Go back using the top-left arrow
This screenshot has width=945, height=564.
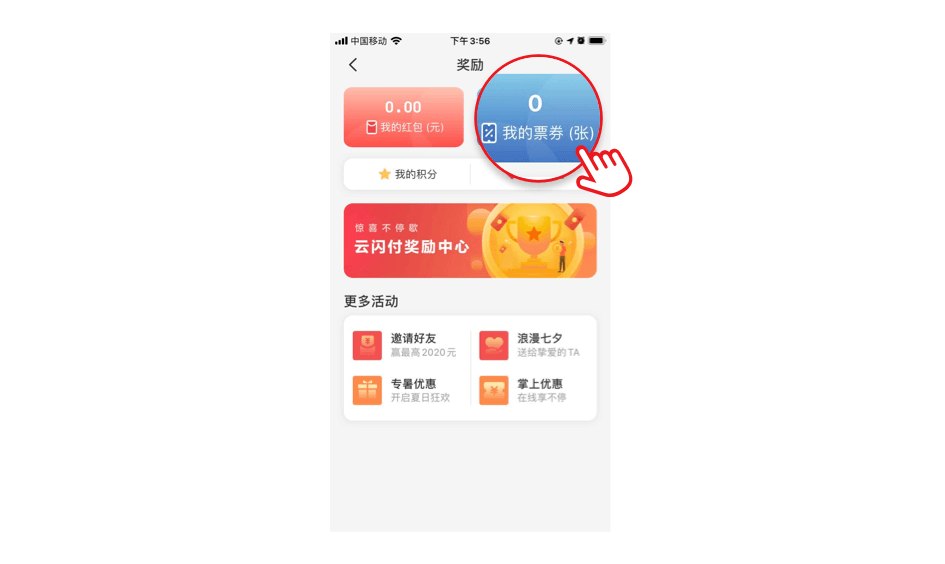[352, 65]
